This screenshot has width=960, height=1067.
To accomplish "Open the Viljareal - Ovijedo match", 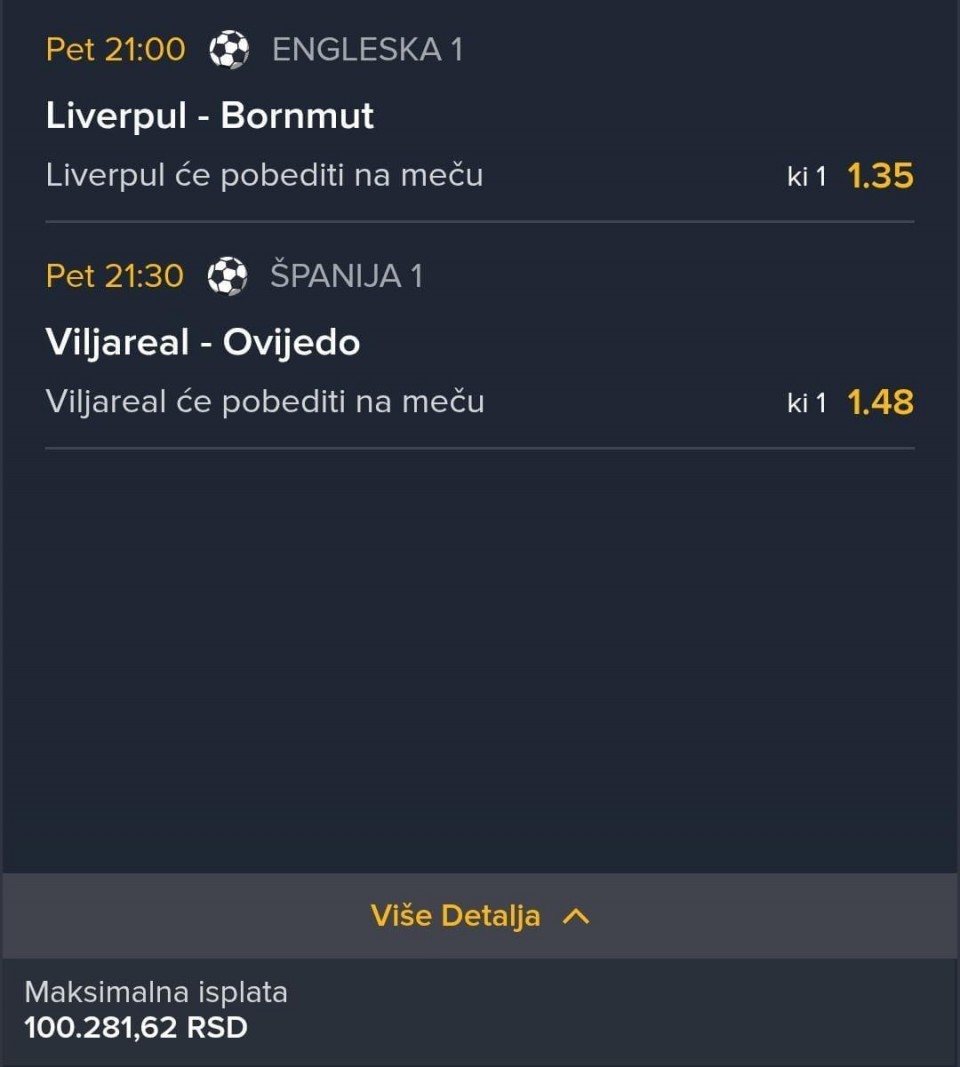I will tap(203, 343).
